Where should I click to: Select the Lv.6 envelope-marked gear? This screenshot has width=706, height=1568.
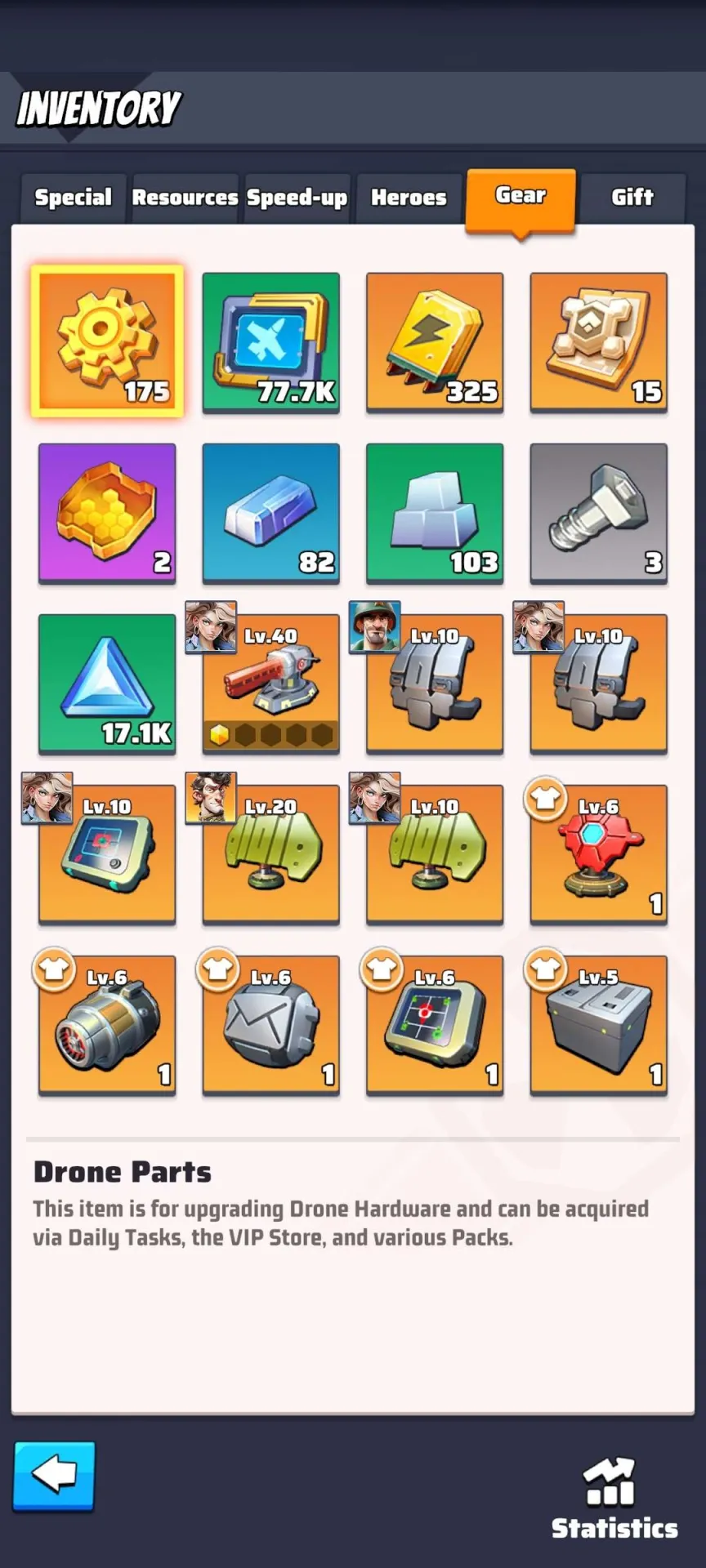270,1025
